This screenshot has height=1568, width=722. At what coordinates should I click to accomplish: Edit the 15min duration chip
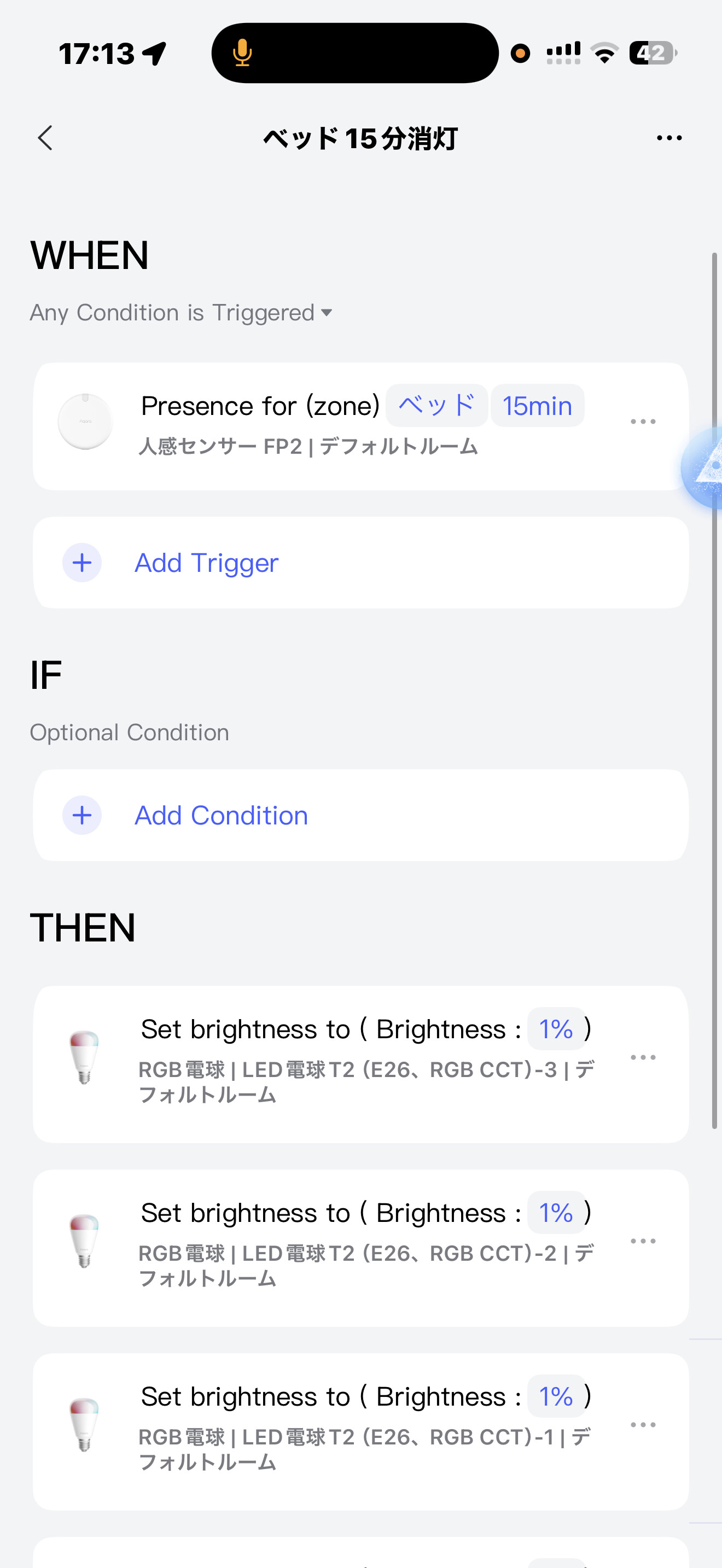point(537,405)
